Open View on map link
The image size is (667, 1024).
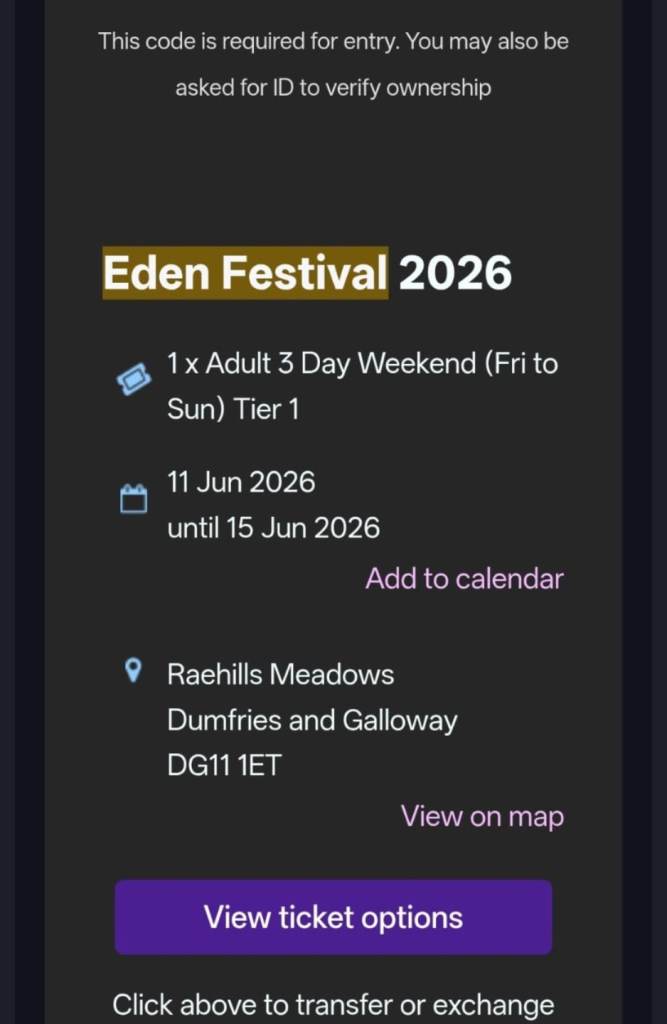[482, 816]
